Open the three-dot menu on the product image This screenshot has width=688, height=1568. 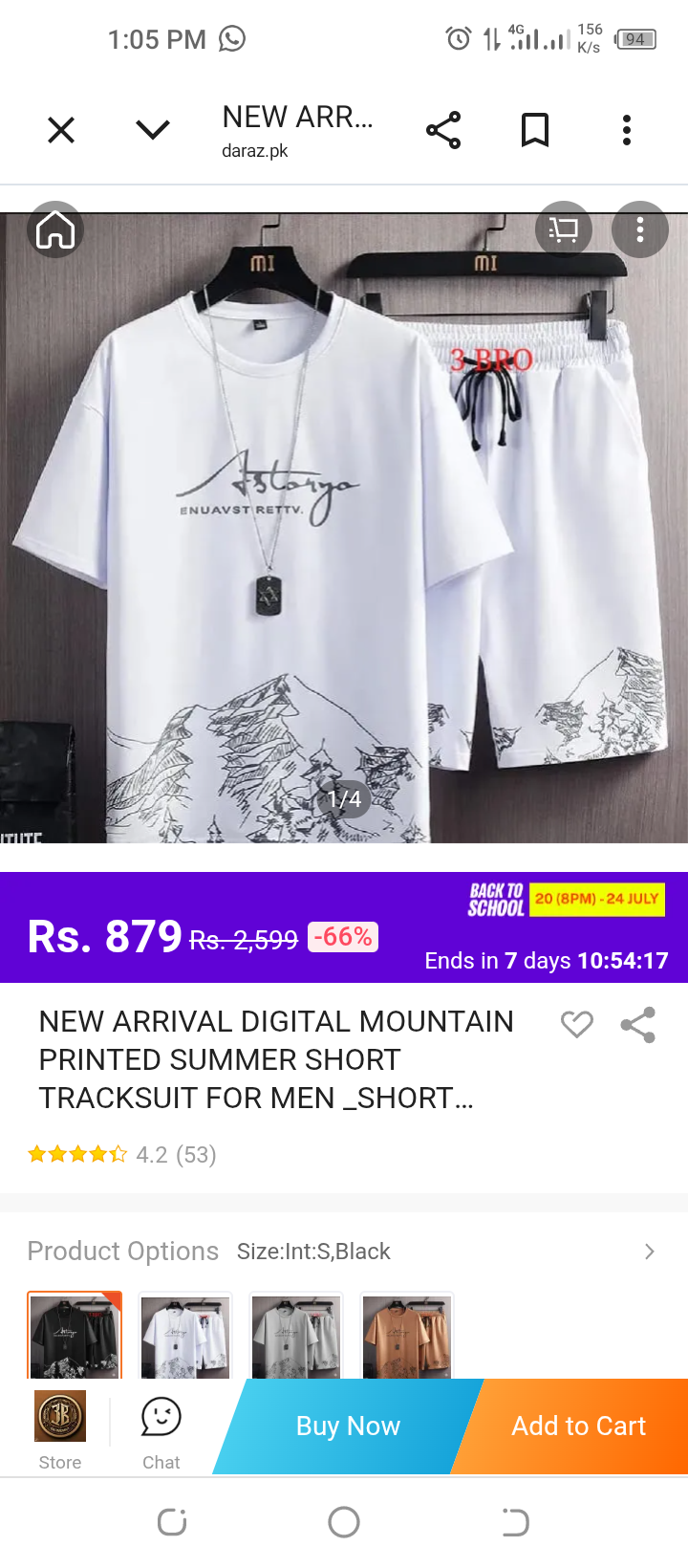point(640,230)
